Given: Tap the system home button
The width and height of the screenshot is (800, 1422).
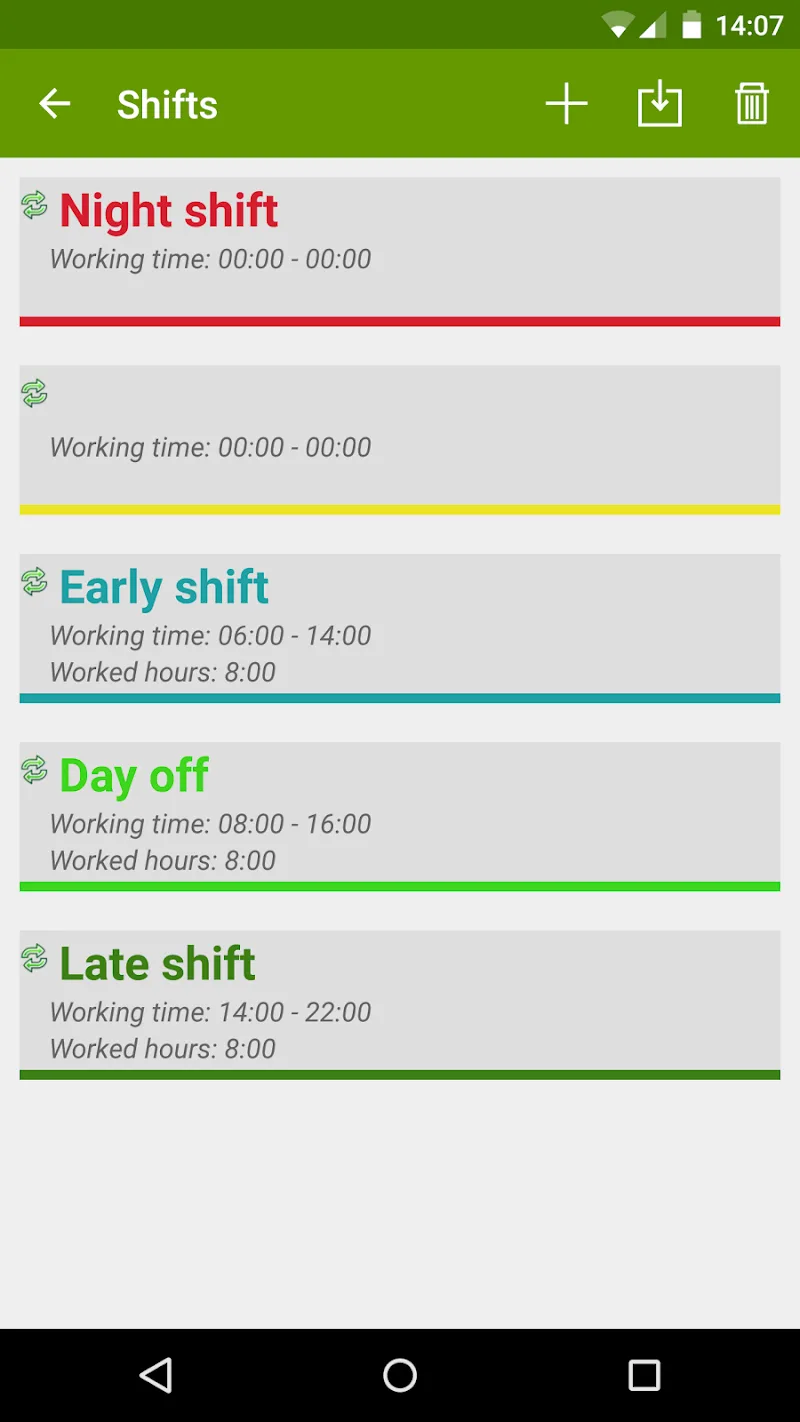Looking at the screenshot, I should tap(400, 1376).
